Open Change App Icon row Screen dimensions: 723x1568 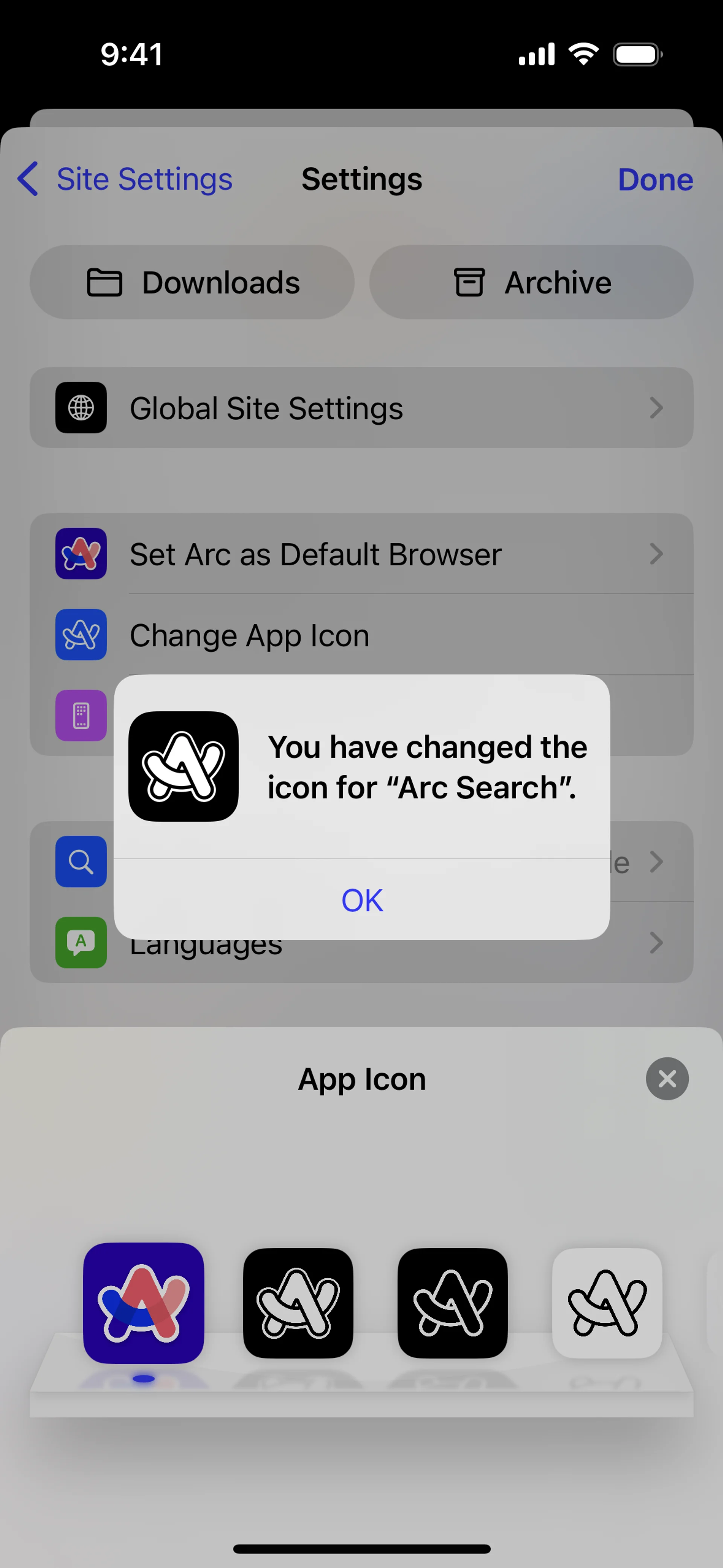(x=361, y=636)
